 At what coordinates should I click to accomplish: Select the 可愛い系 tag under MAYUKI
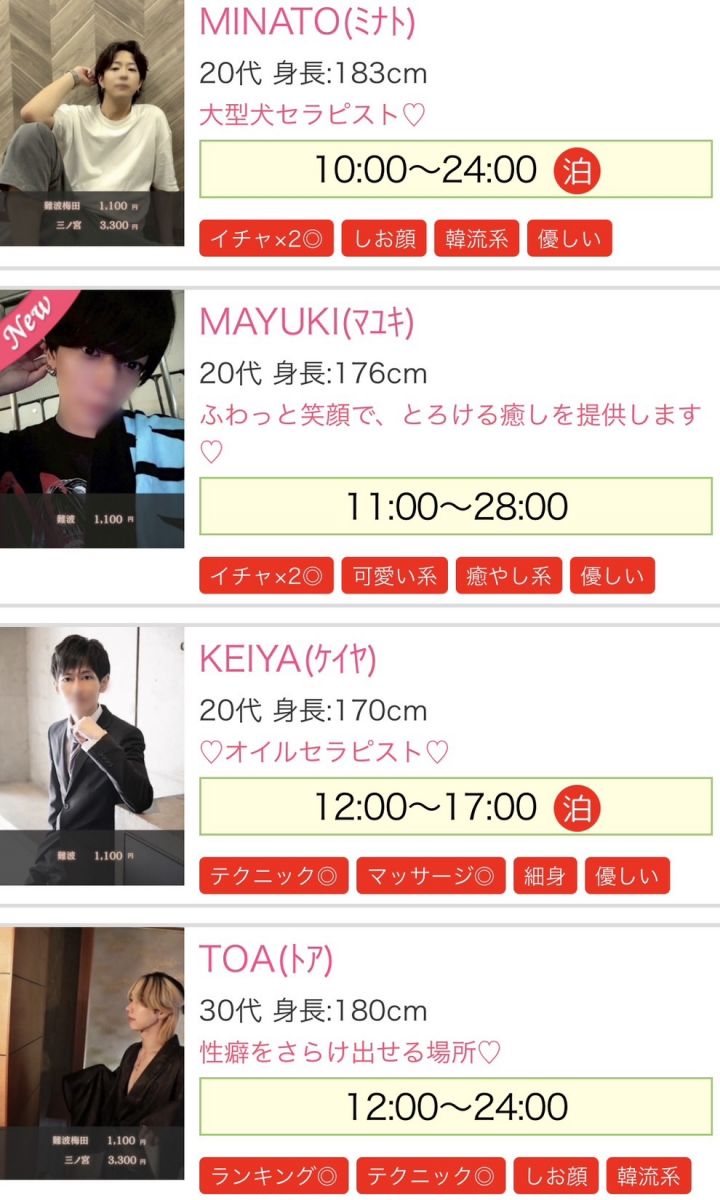[x=395, y=576]
